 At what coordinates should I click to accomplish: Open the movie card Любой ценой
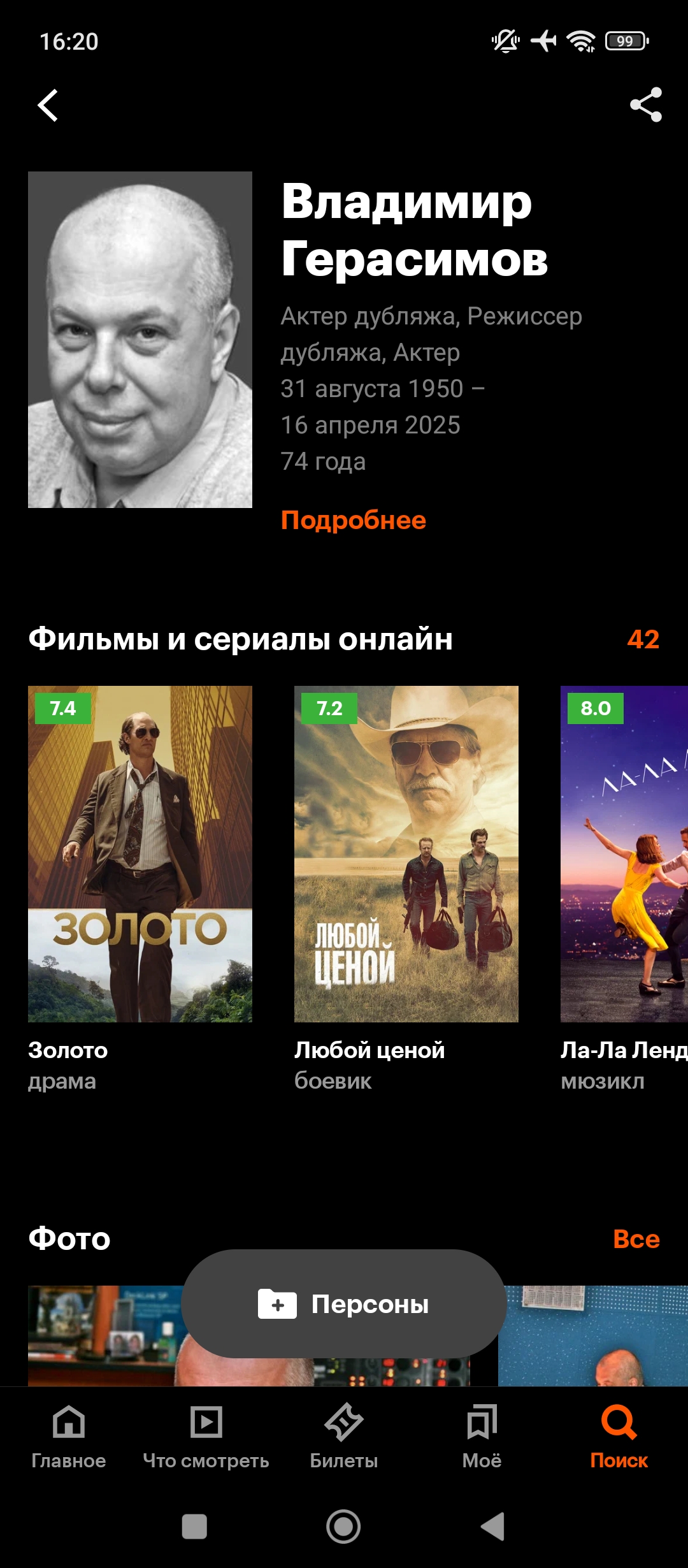pyautogui.click(x=406, y=853)
